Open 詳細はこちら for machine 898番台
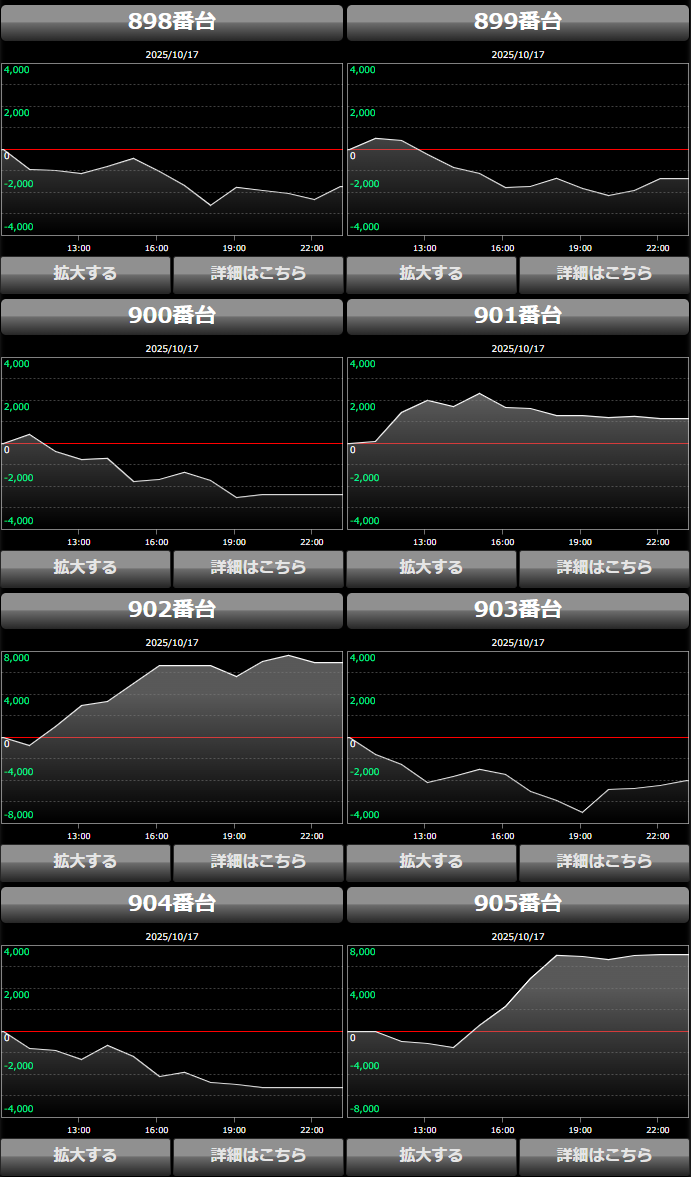Viewport: 691px width, 1177px height. 258,273
